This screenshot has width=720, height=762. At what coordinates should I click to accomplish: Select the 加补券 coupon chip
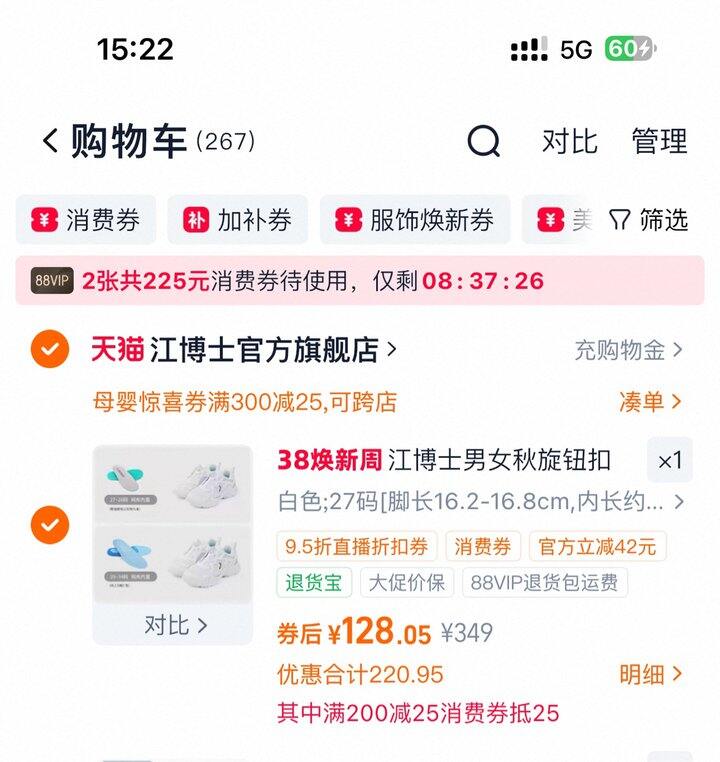click(238, 220)
